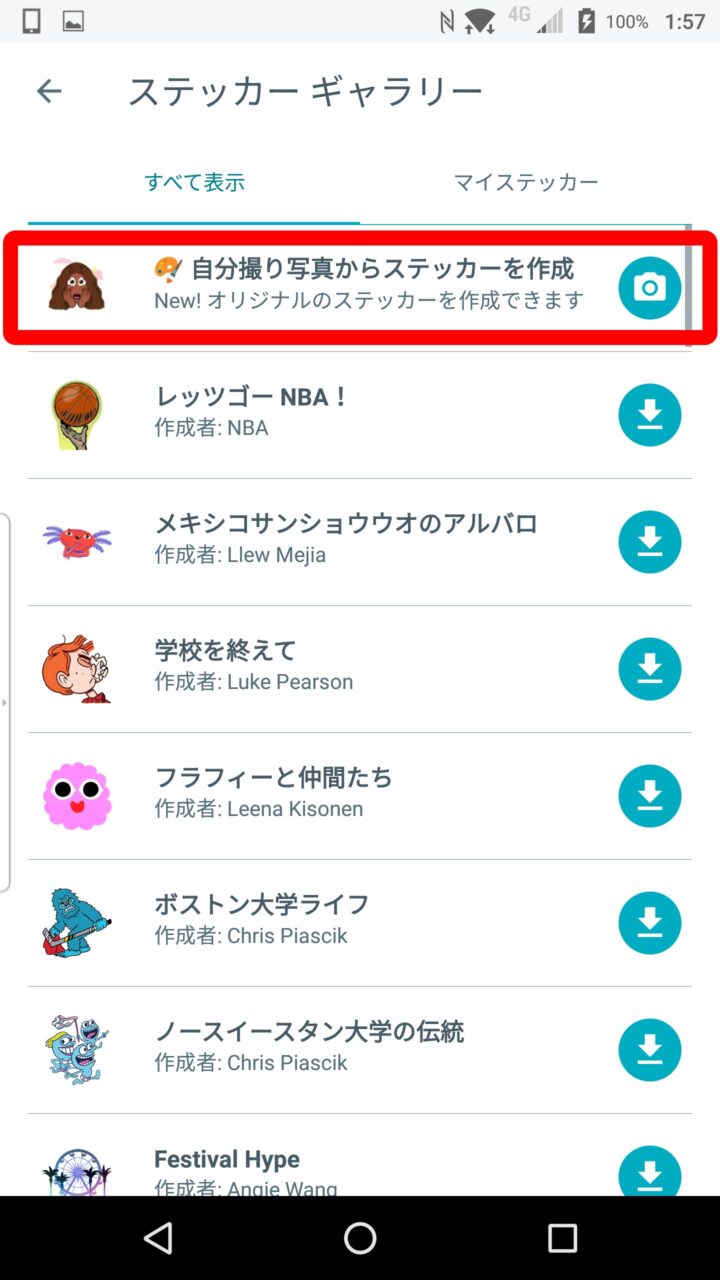Download the フラフィーと仲間たち sticker pack
The width and height of the screenshot is (720, 1280).
pyautogui.click(x=649, y=796)
